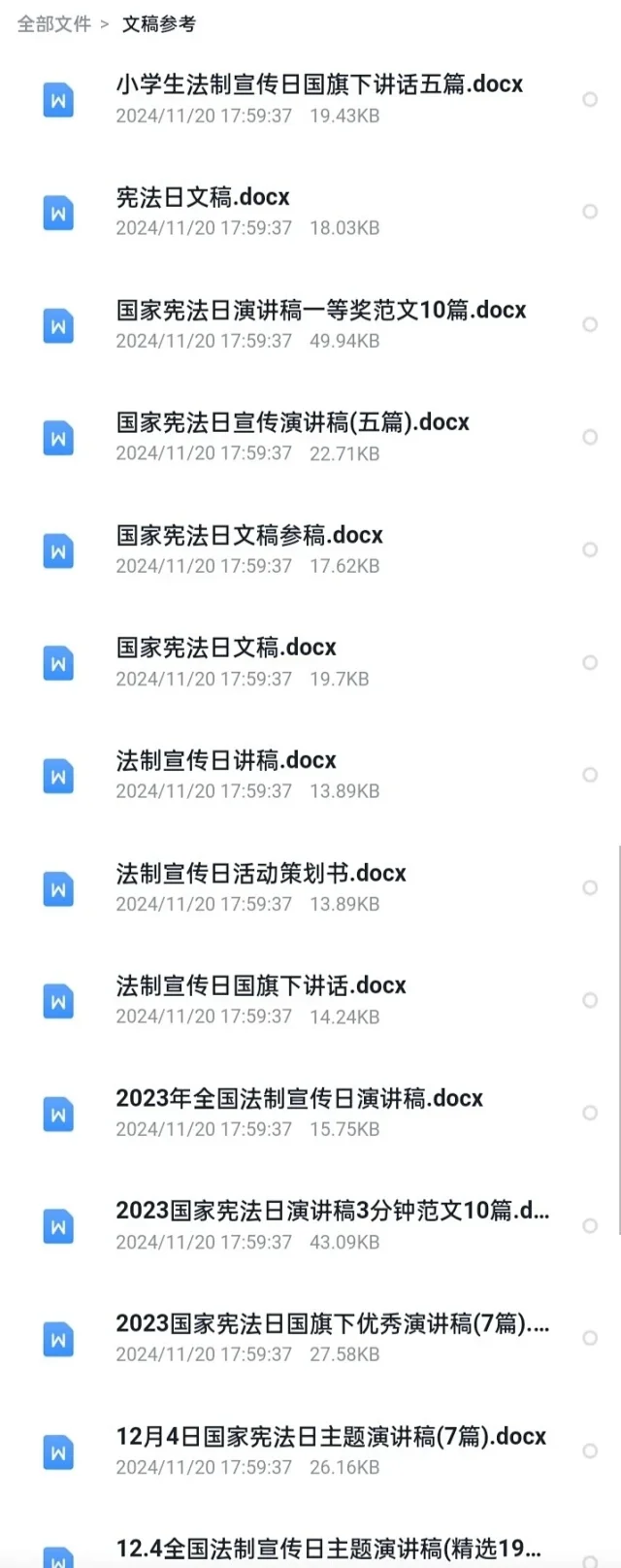Open the file 法制宣传日讲稿.docx

click(x=226, y=761)
